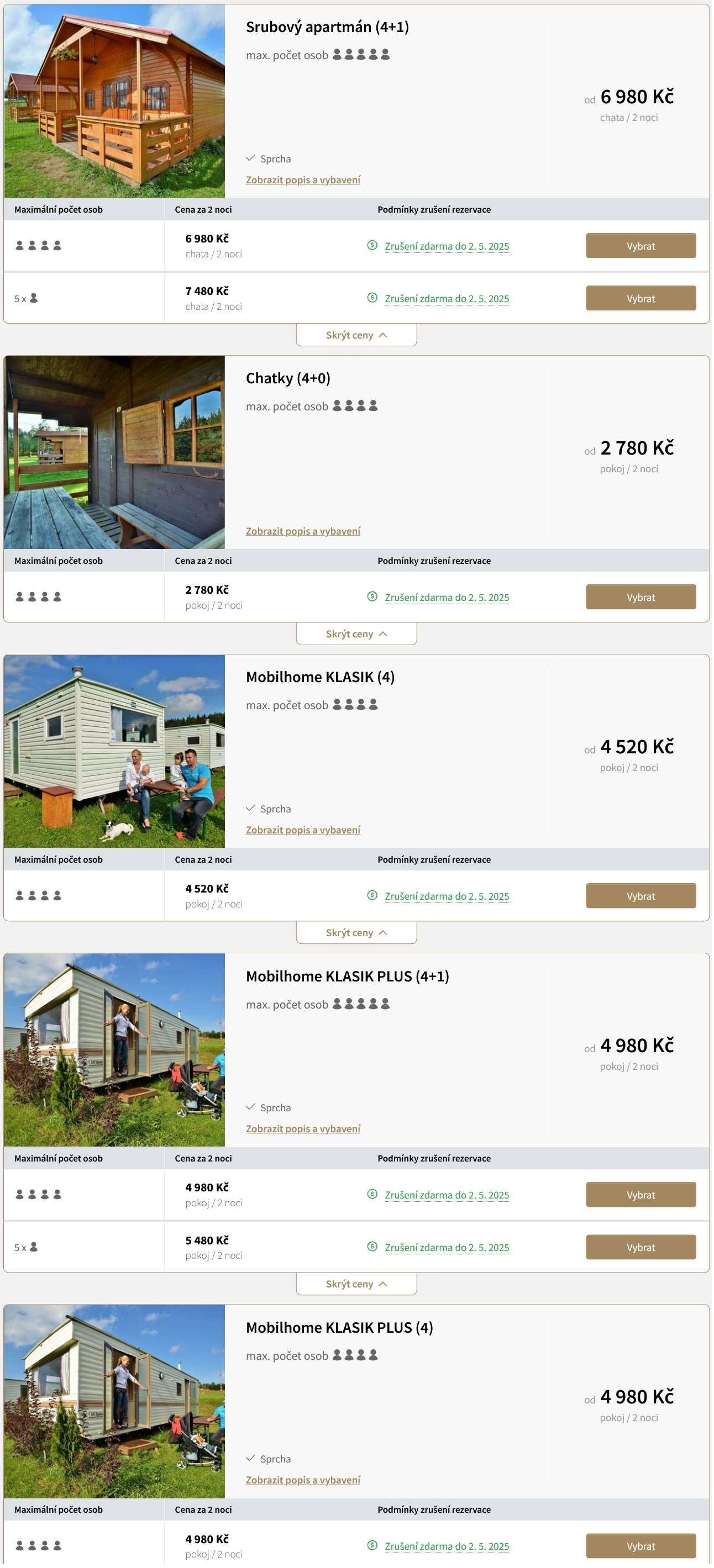
Task: Open cancellation terms for 6 980 Kč chata
Action: coord(446,246)
